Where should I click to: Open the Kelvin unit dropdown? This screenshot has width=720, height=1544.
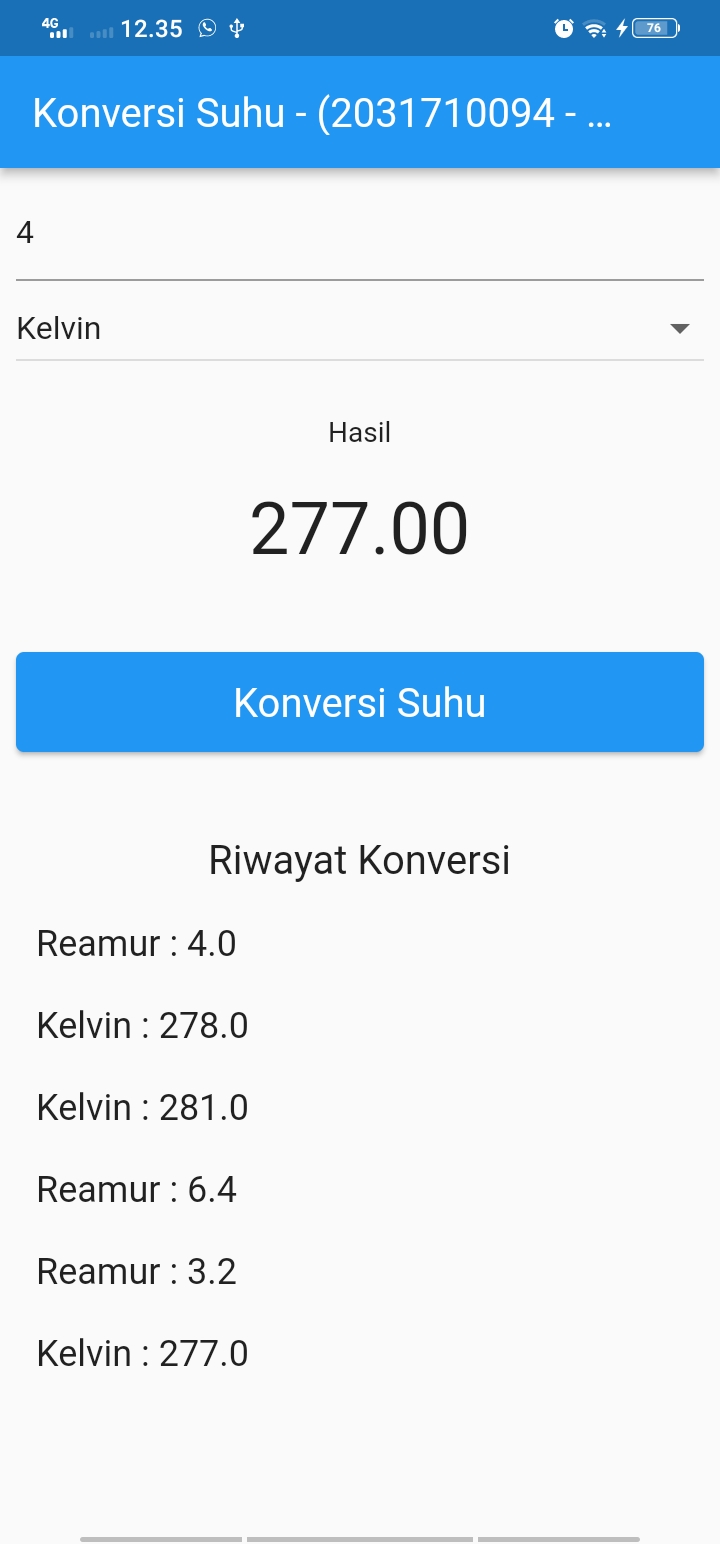360,328
